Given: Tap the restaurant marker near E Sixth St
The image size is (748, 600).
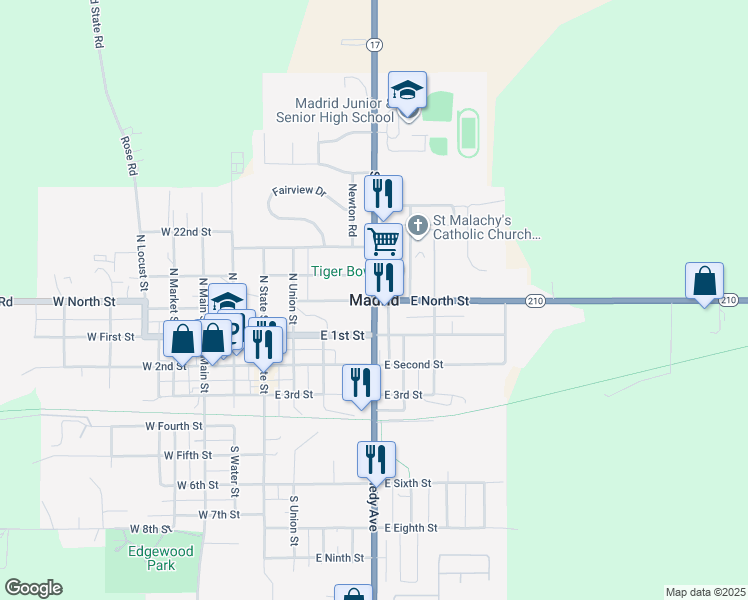Looking at the screenshot, I should [376, 460].
